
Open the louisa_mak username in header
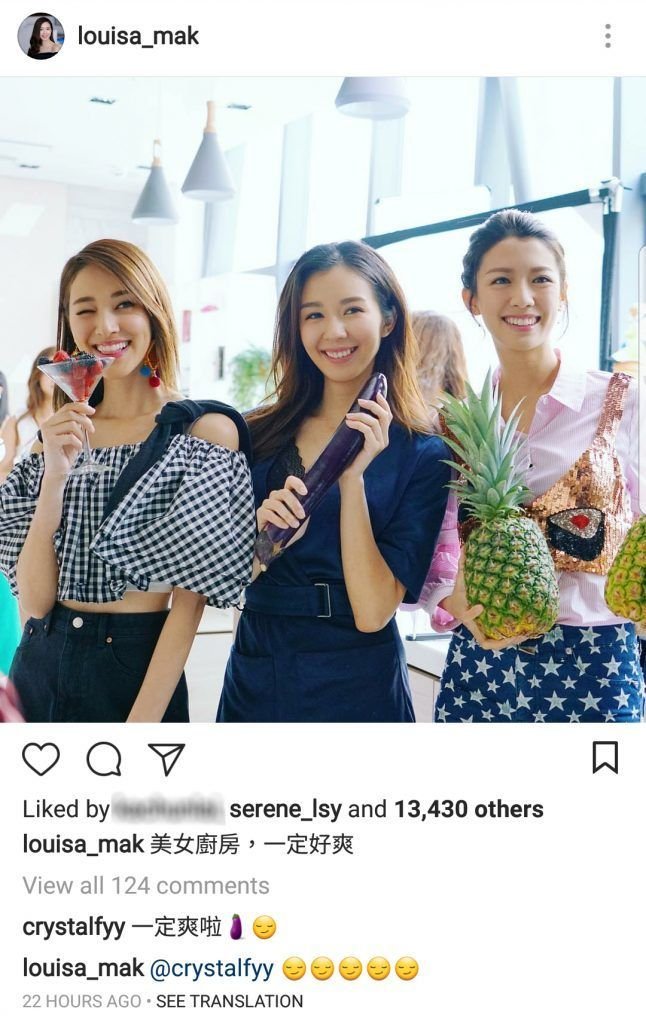(x=138, y=36)
